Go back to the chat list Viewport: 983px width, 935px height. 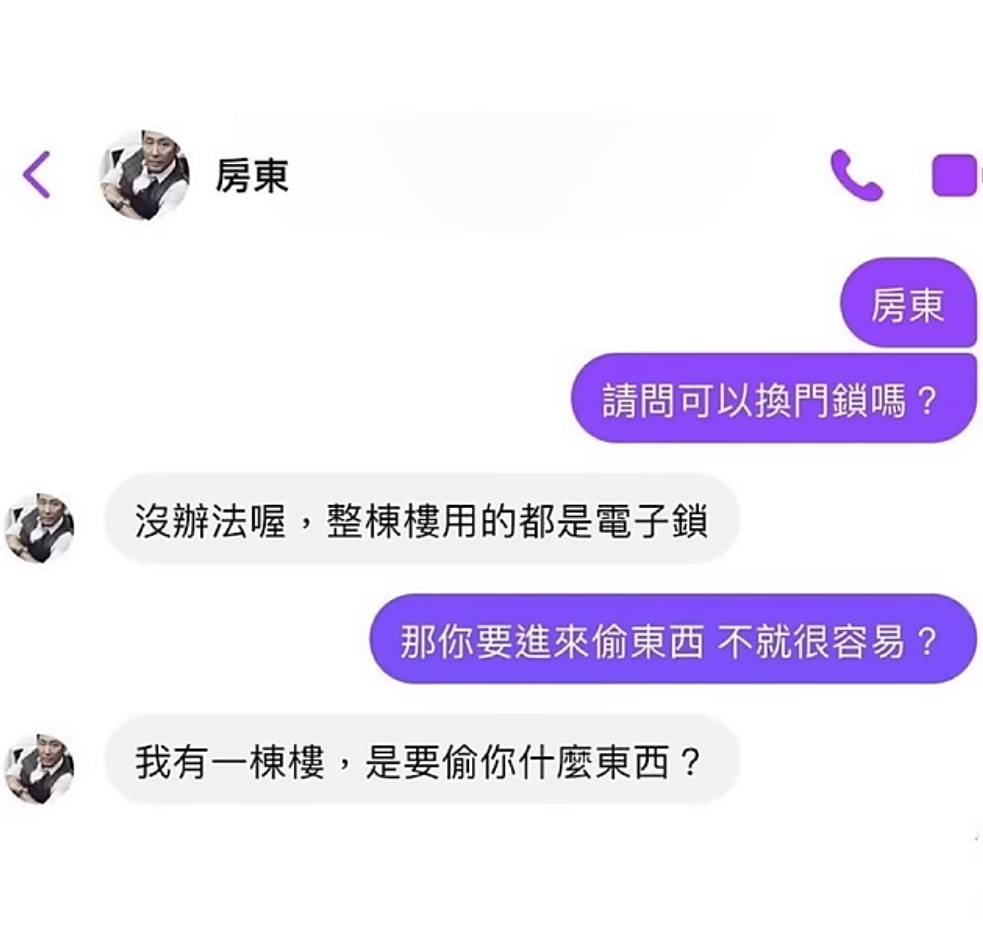tap(37, 175)
